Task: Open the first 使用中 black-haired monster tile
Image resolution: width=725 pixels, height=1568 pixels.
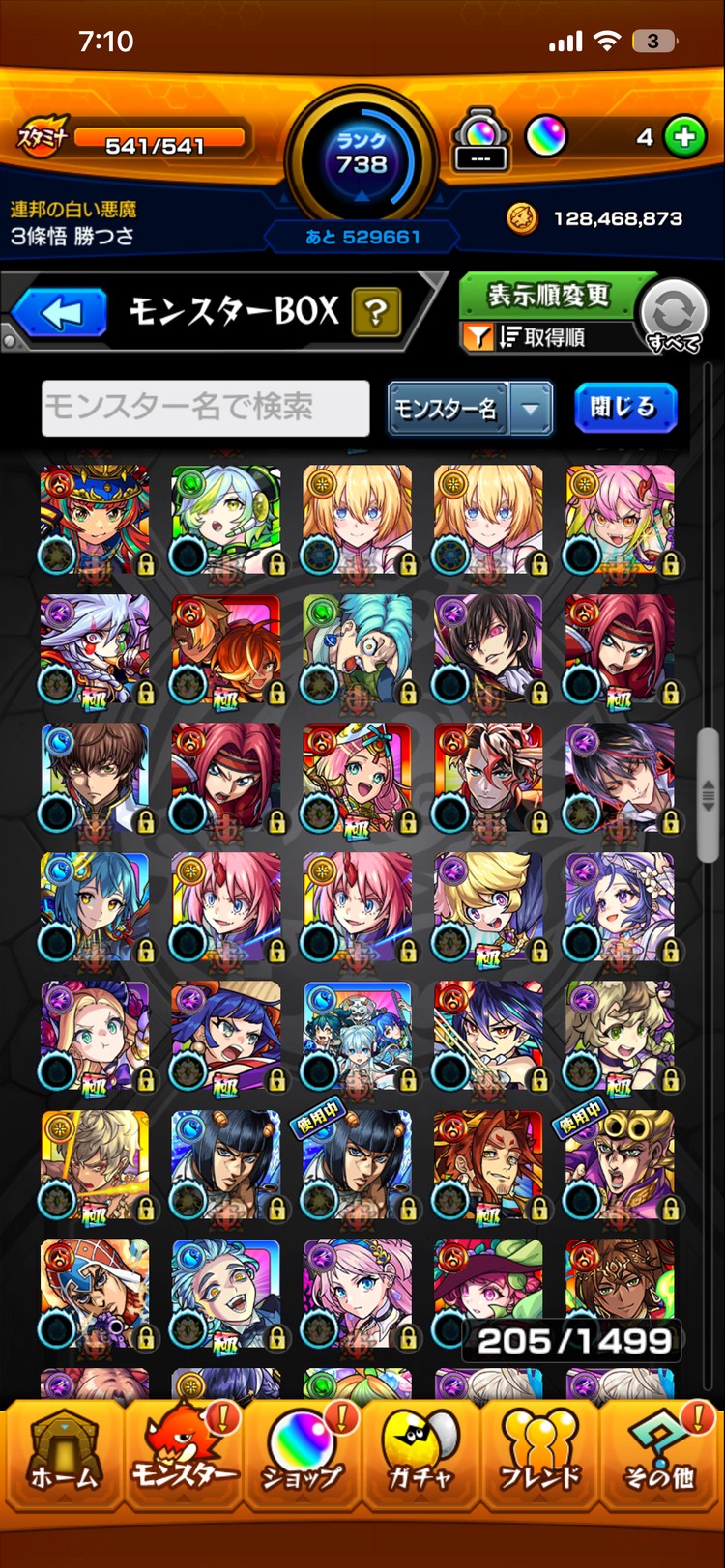Action: point(358,1165)
